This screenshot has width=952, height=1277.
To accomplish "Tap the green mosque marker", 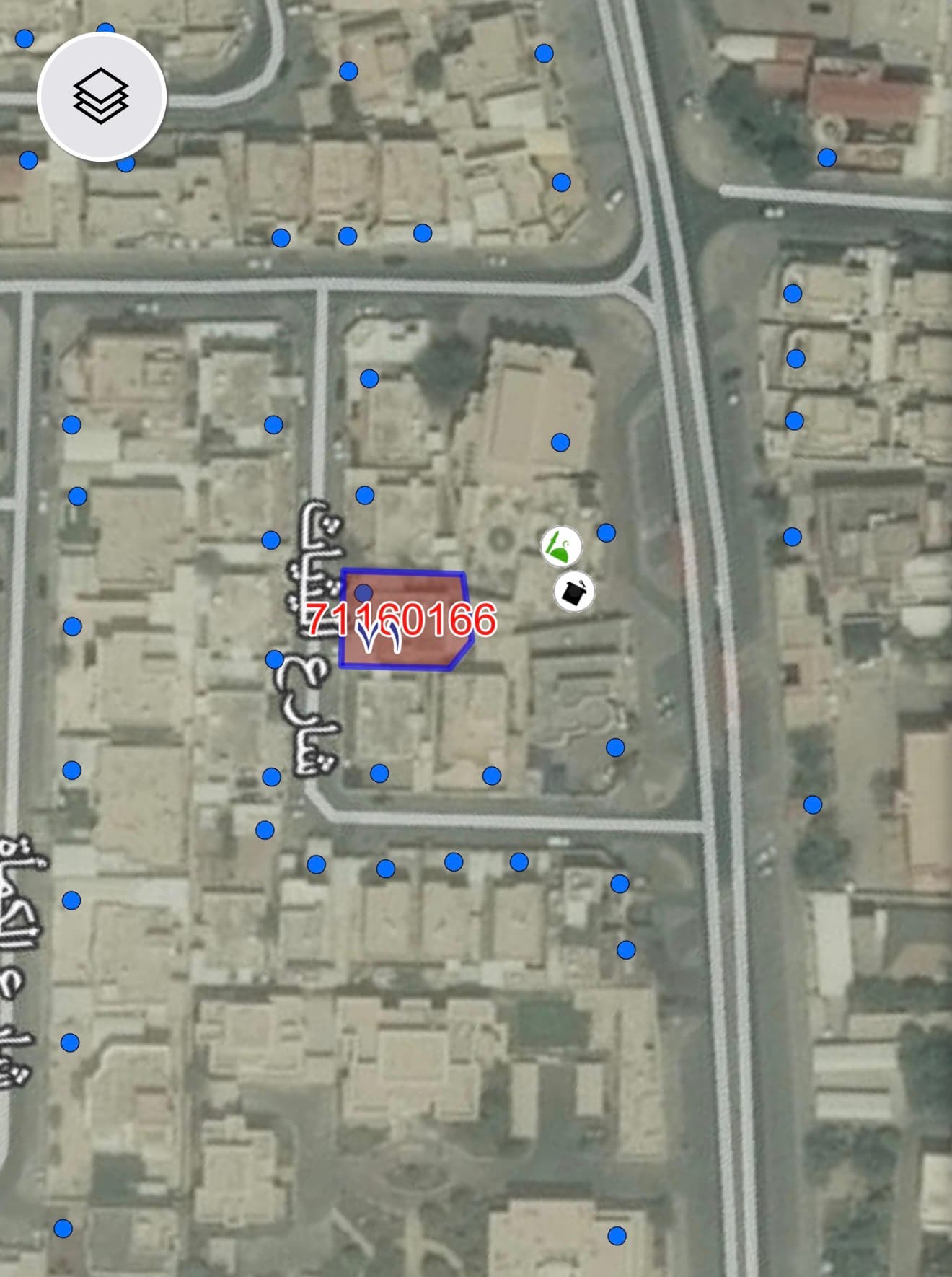I will coord(561,546).
